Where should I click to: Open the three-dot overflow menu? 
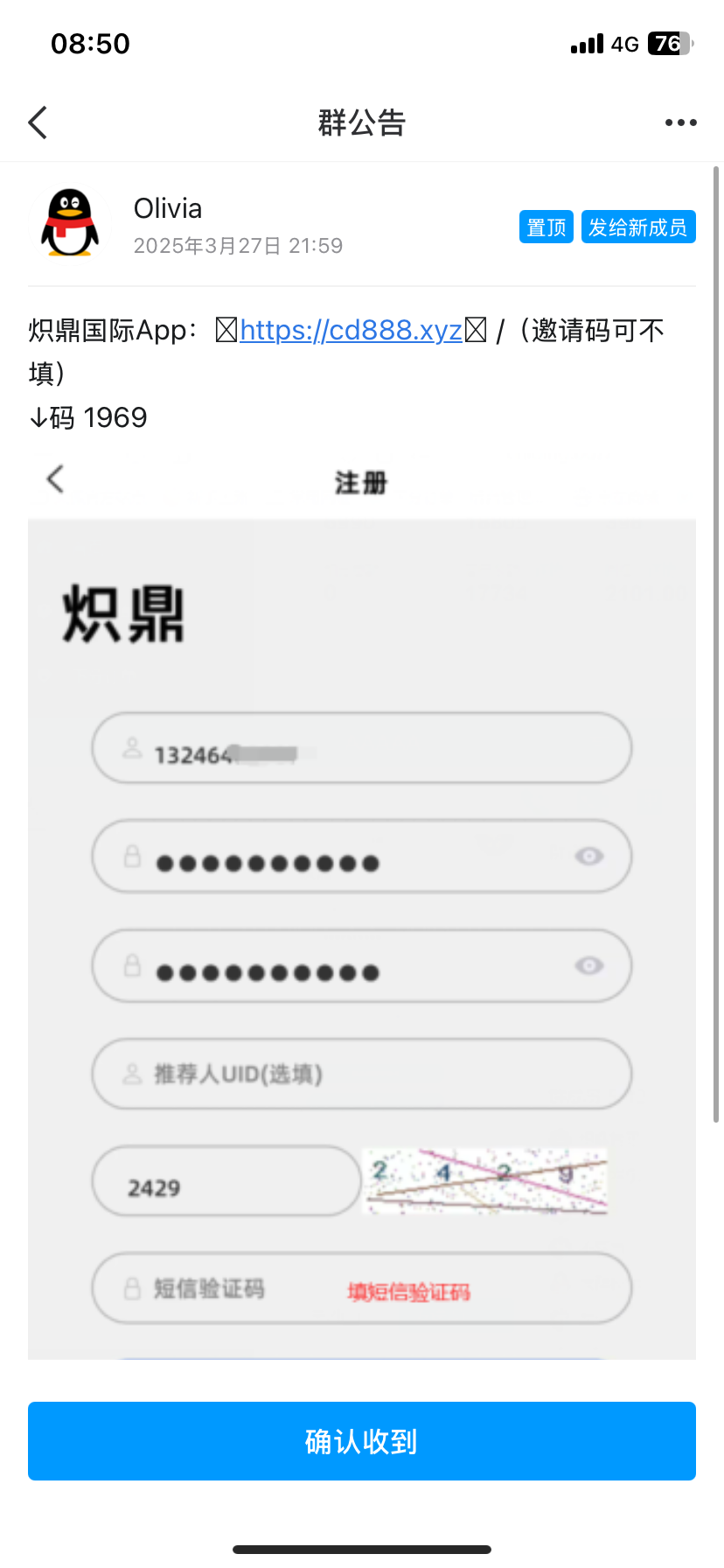click(680, 122)
